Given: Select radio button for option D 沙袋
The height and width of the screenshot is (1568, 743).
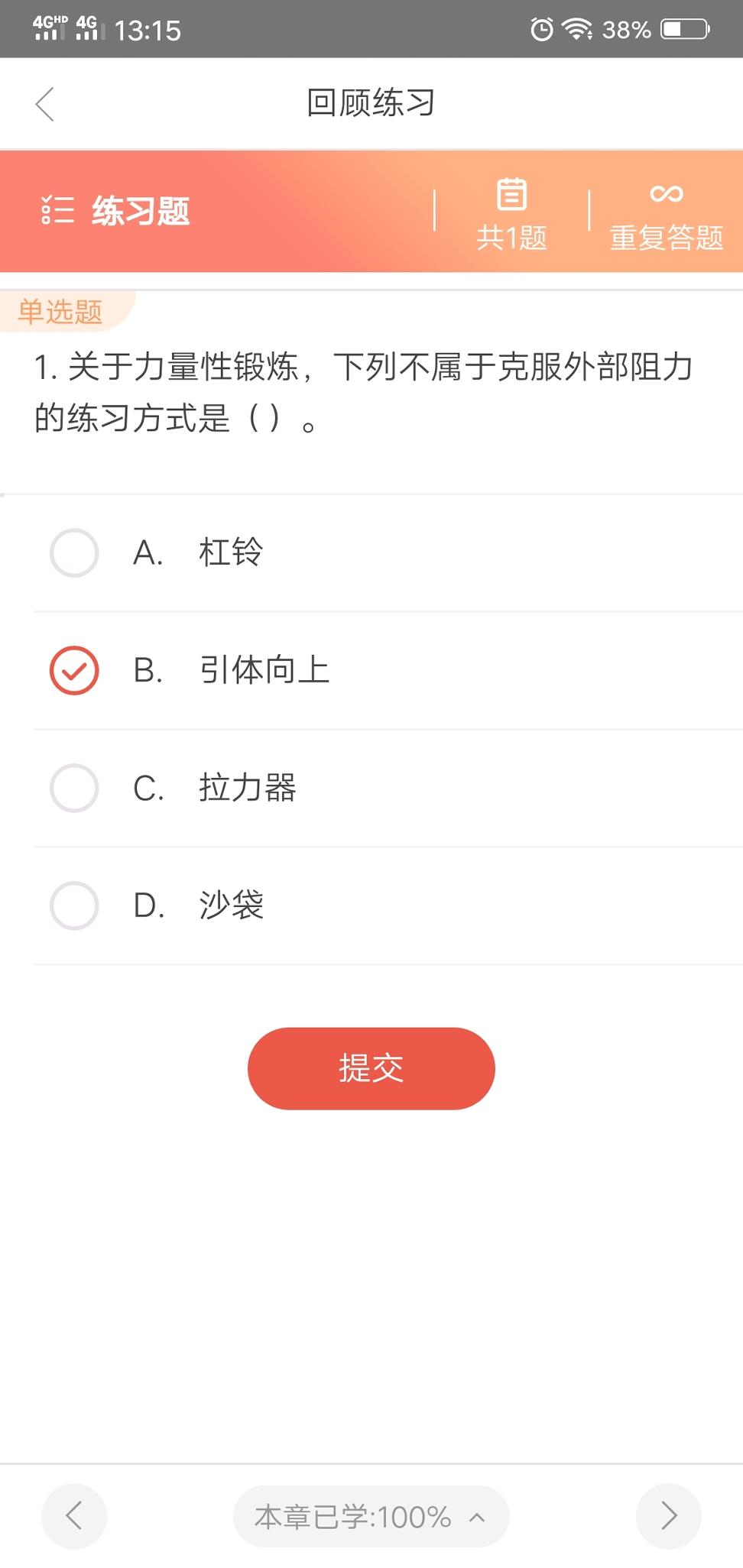Looking at the screenshot, I should click(x=74, y=905).
